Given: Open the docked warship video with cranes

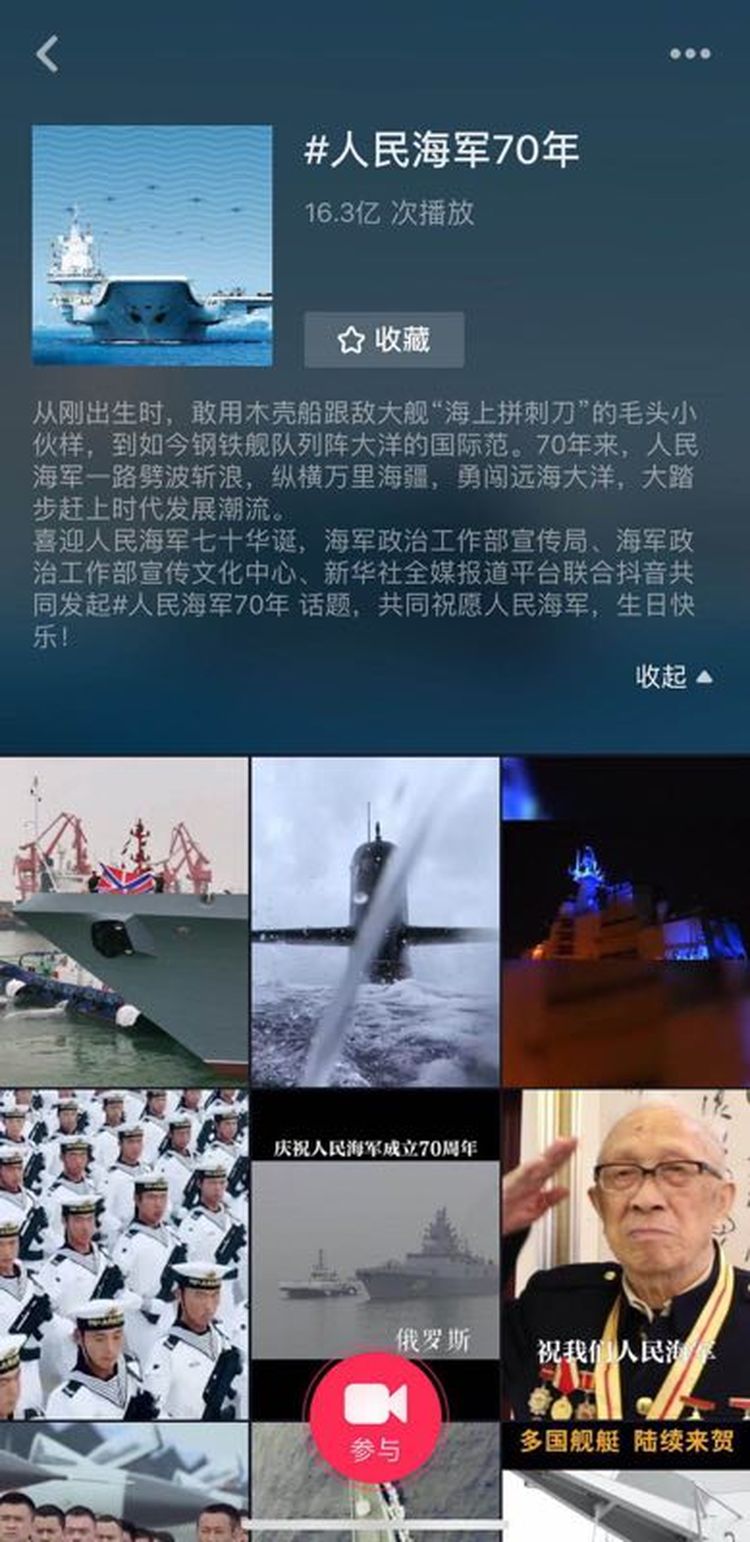Looking at the screenshot, I should point(124,920).
